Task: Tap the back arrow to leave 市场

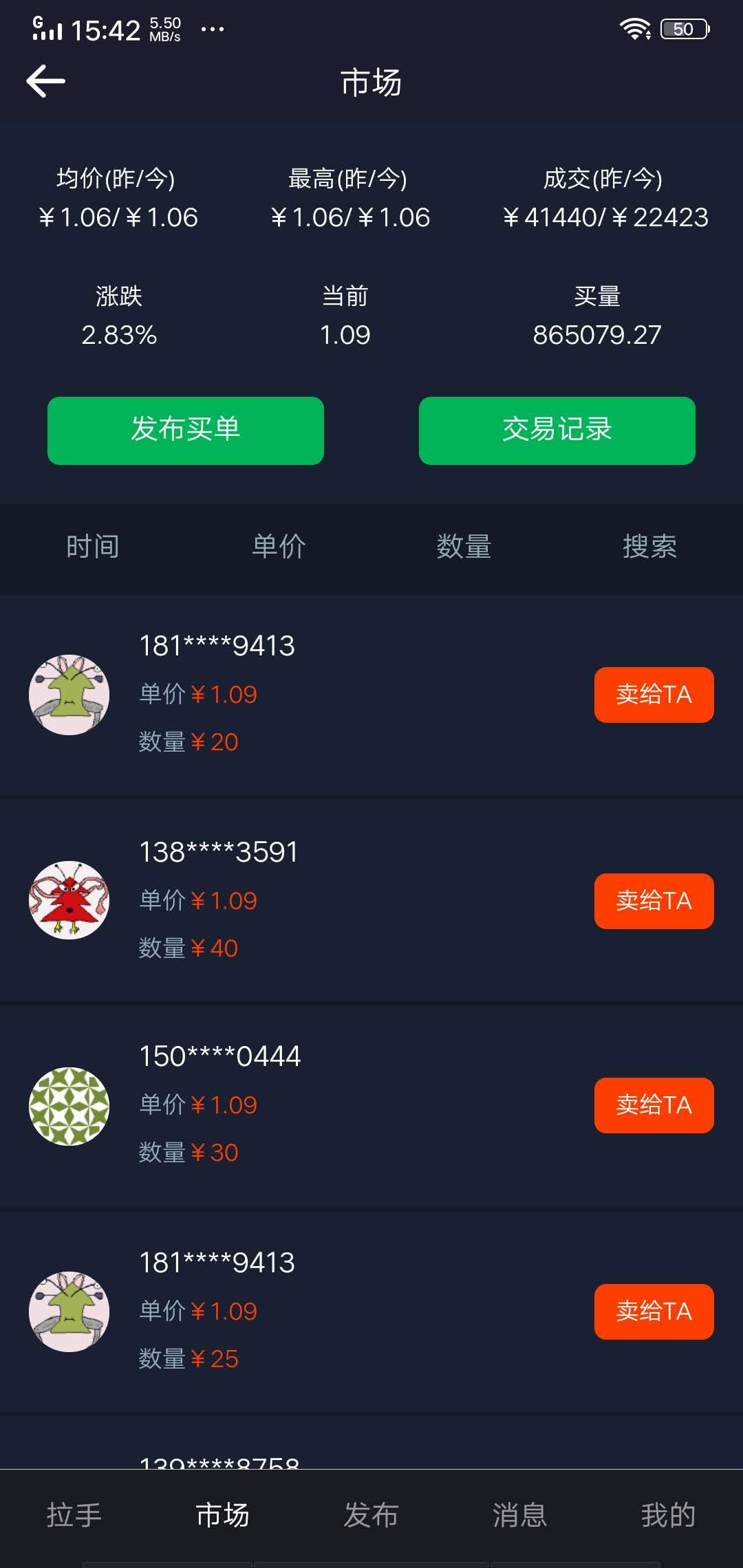Action: (45, 80)
